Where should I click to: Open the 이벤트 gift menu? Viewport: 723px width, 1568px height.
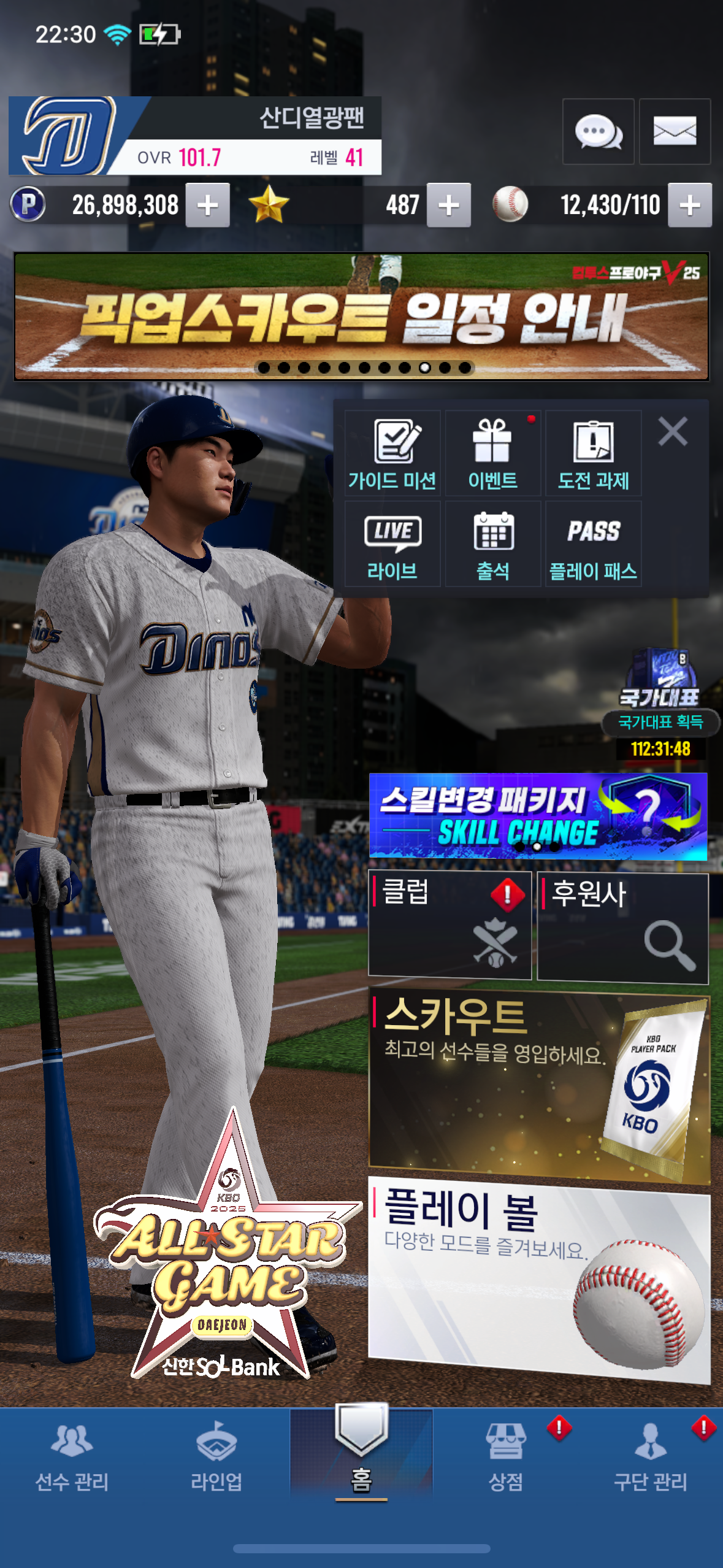point(492,453)
